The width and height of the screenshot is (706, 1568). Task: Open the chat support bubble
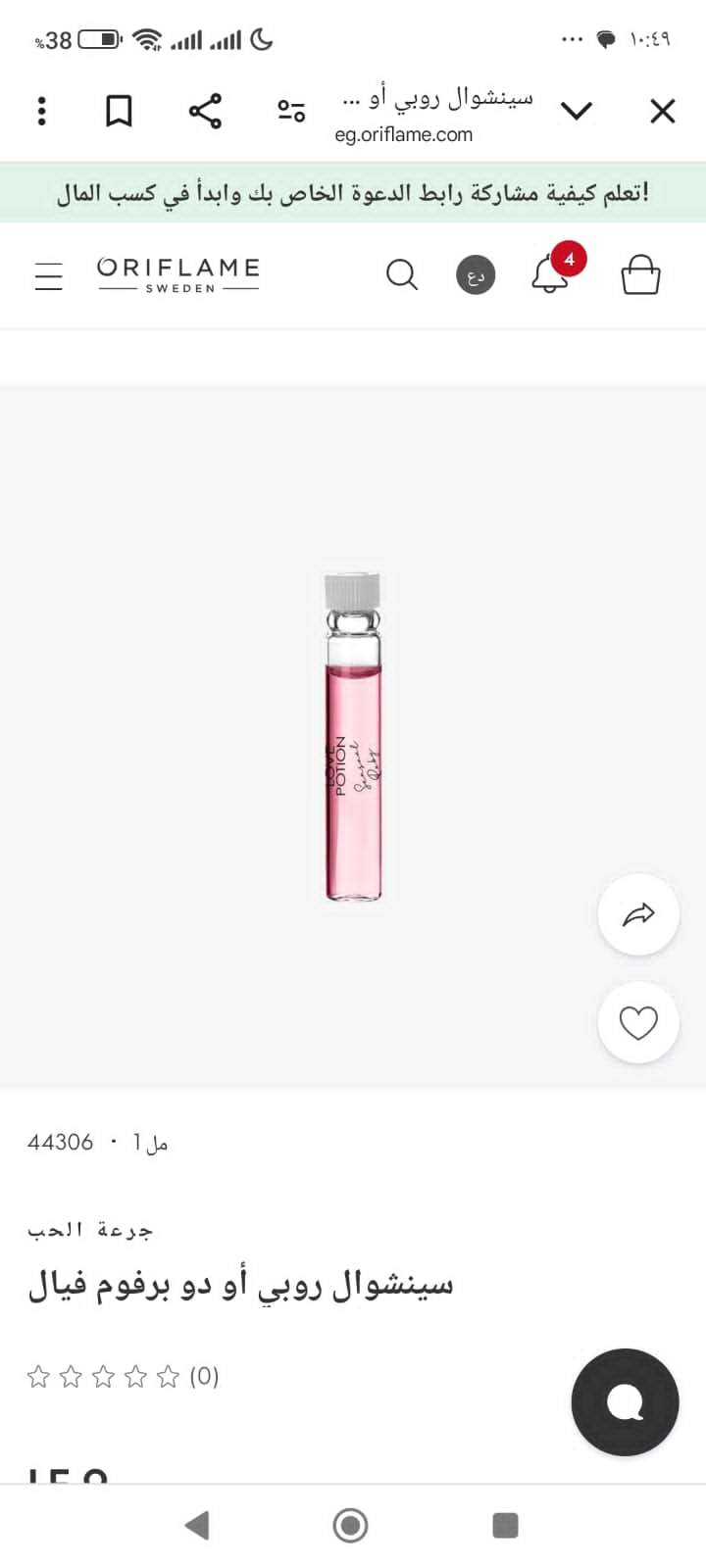tap(625, 1402)
